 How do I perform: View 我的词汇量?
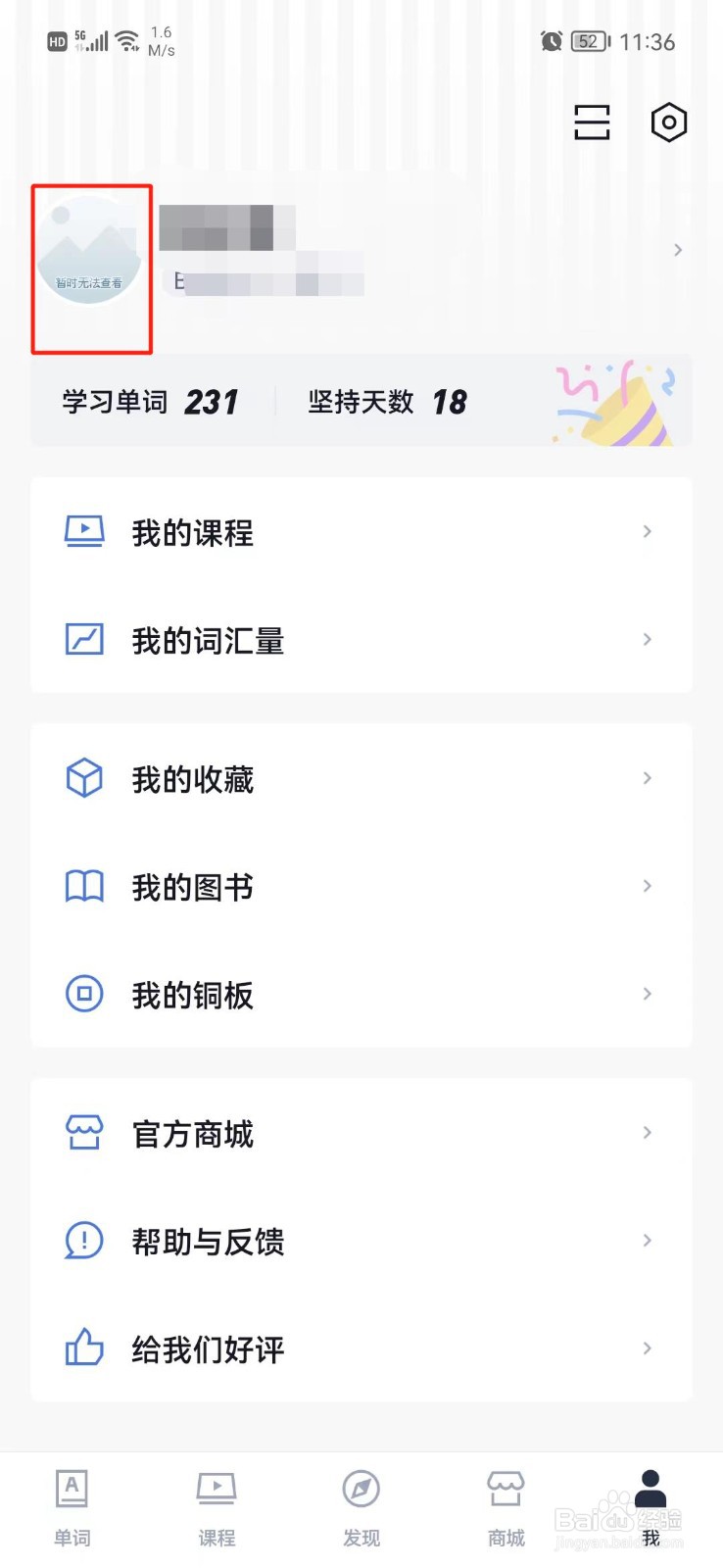(361, 640)
